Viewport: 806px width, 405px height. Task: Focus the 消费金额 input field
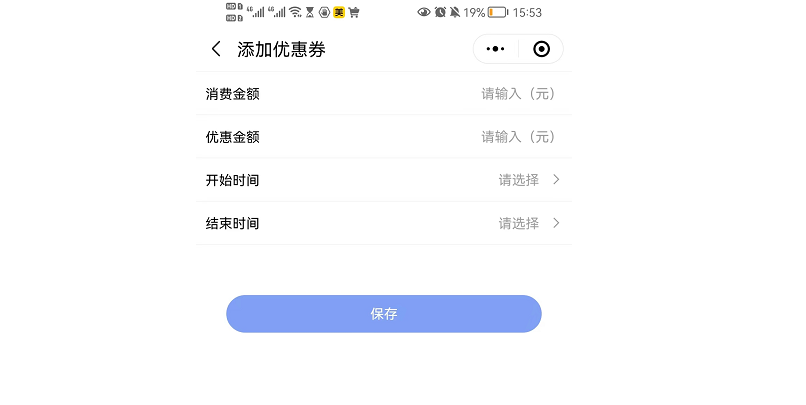(517, 94)
